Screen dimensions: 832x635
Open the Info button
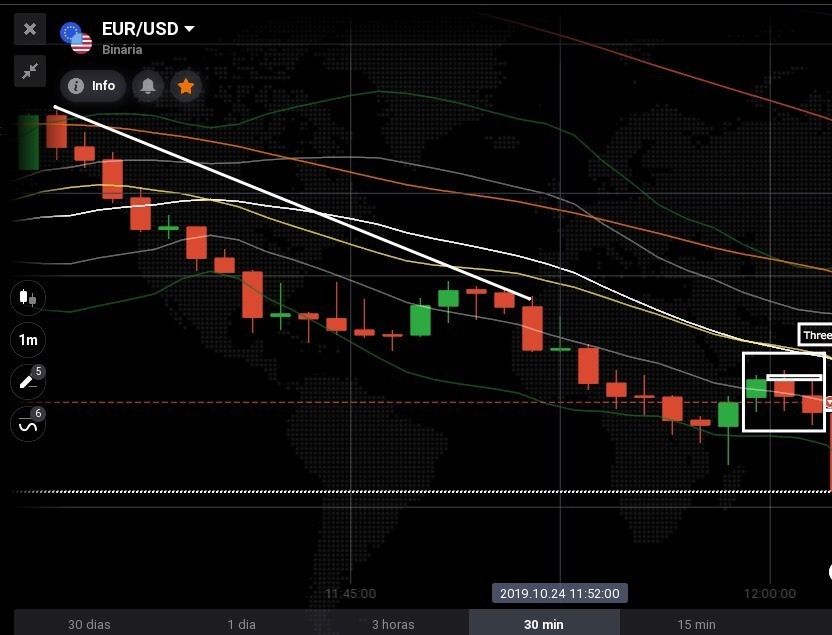point(93,86)
